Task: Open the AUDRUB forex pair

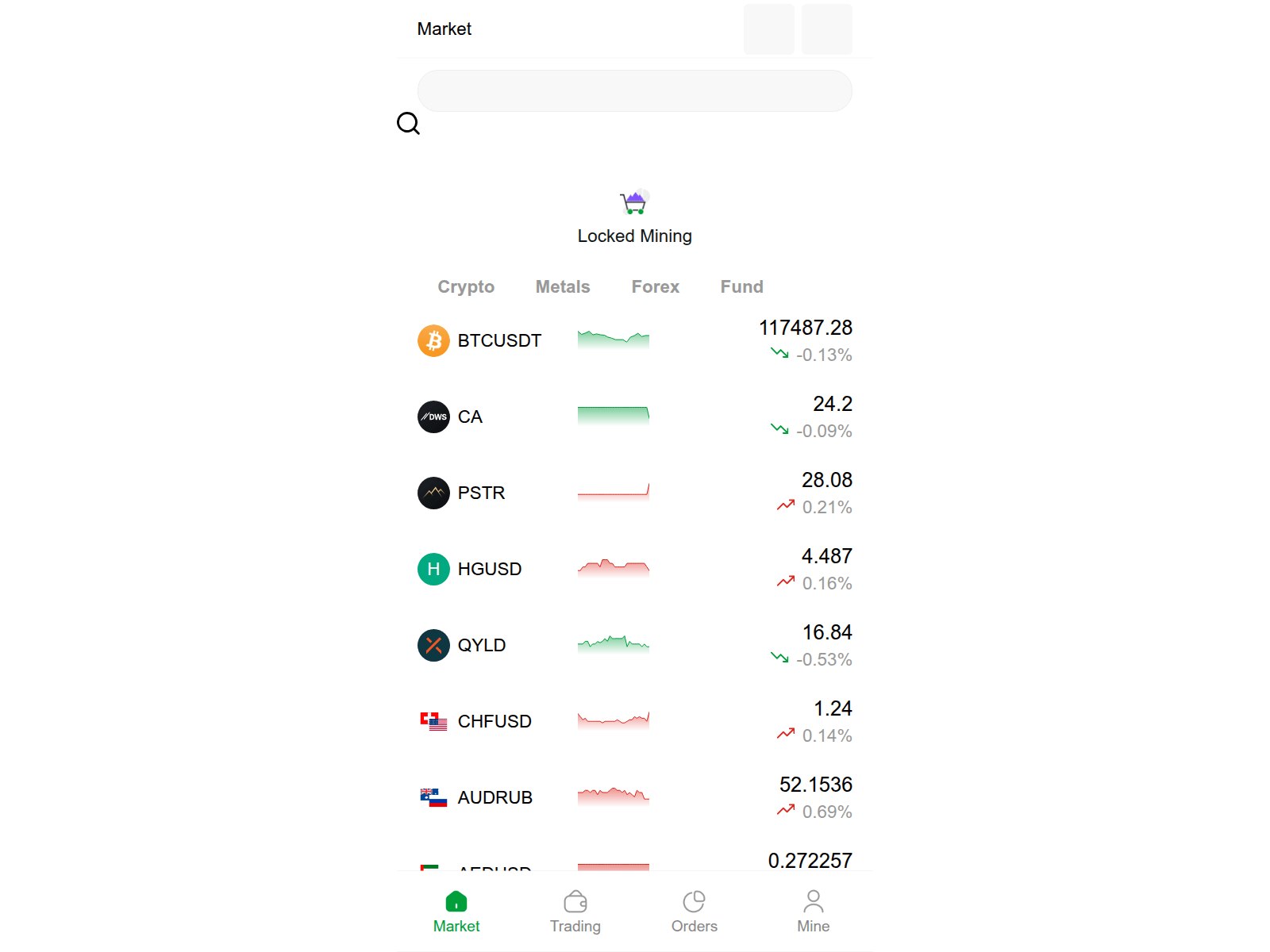Action: coord(634,797)
